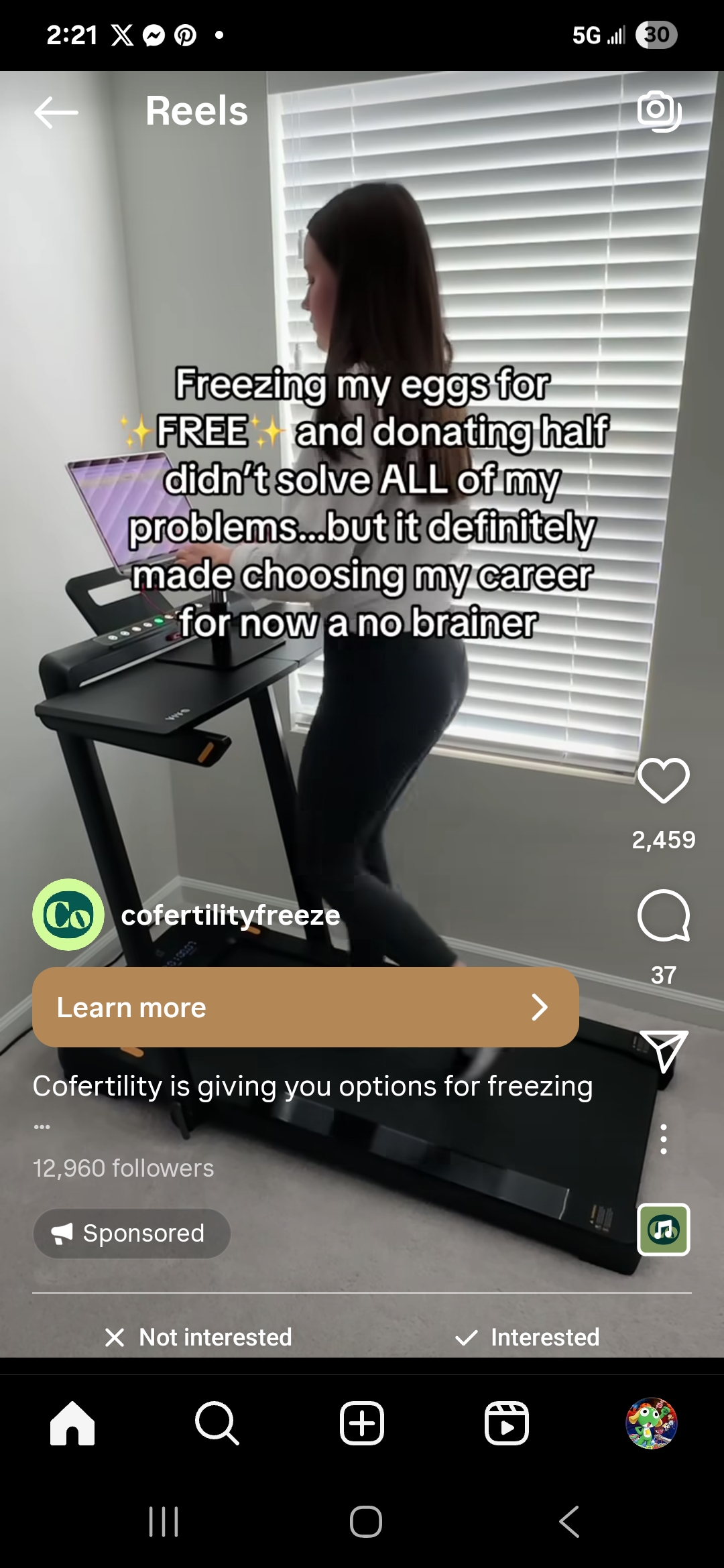Switch to the Reels tab

click(x=507, y=1423)
